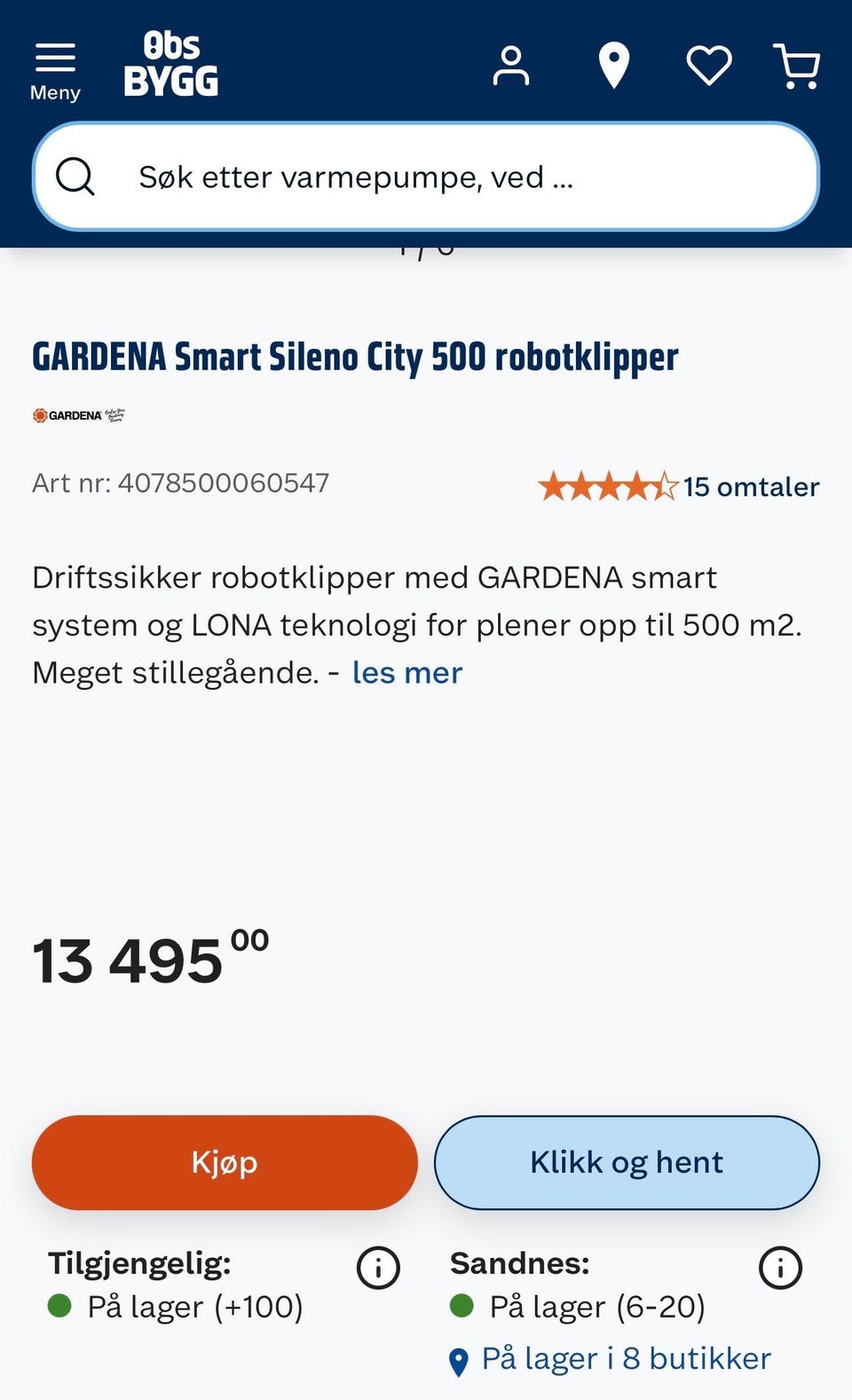This screenshot has width=852, height=1400.
Task: Open the 15 omtaler reviews
Action: [751, 486]
